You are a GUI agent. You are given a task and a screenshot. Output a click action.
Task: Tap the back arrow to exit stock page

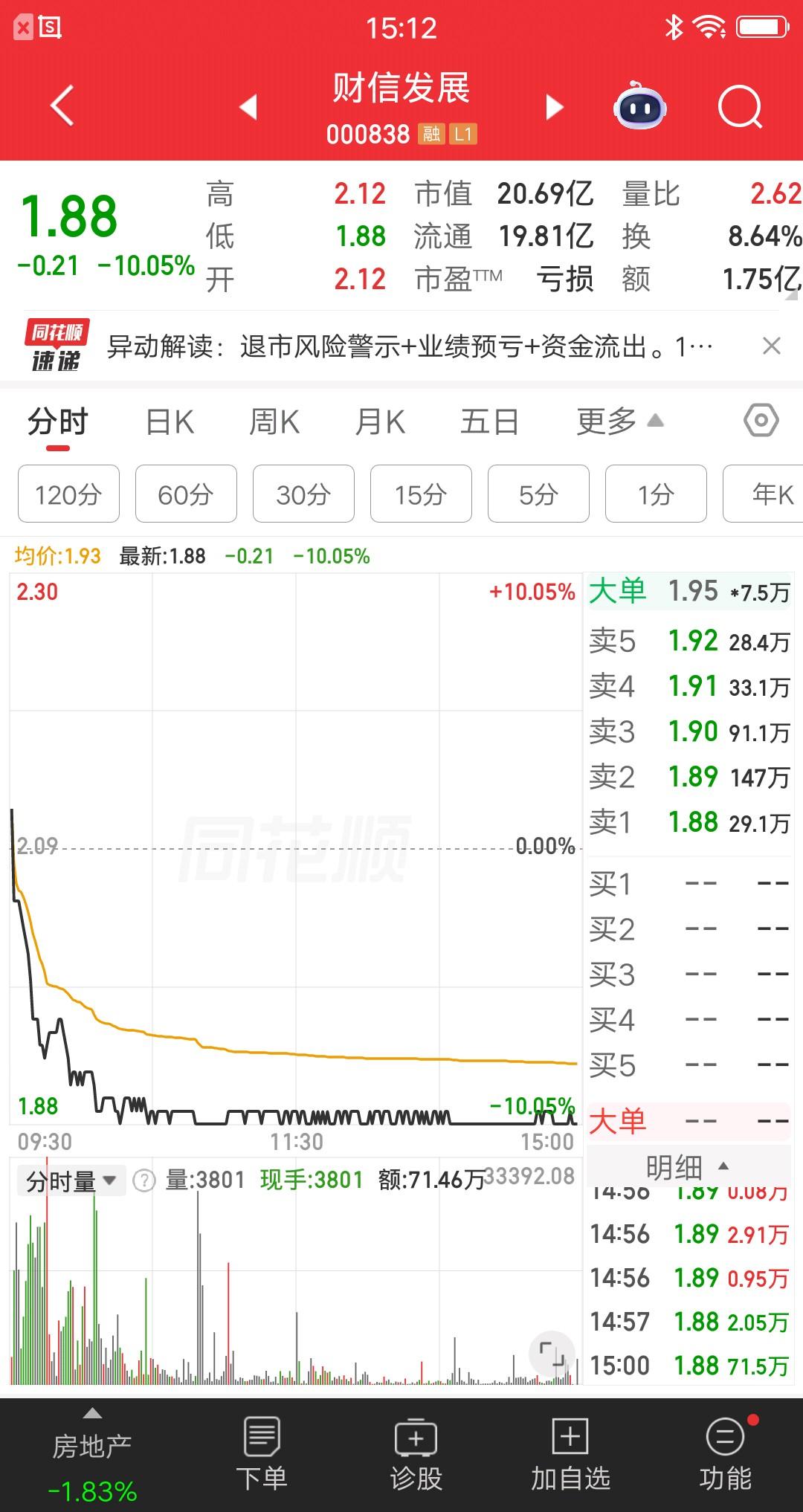62,107
